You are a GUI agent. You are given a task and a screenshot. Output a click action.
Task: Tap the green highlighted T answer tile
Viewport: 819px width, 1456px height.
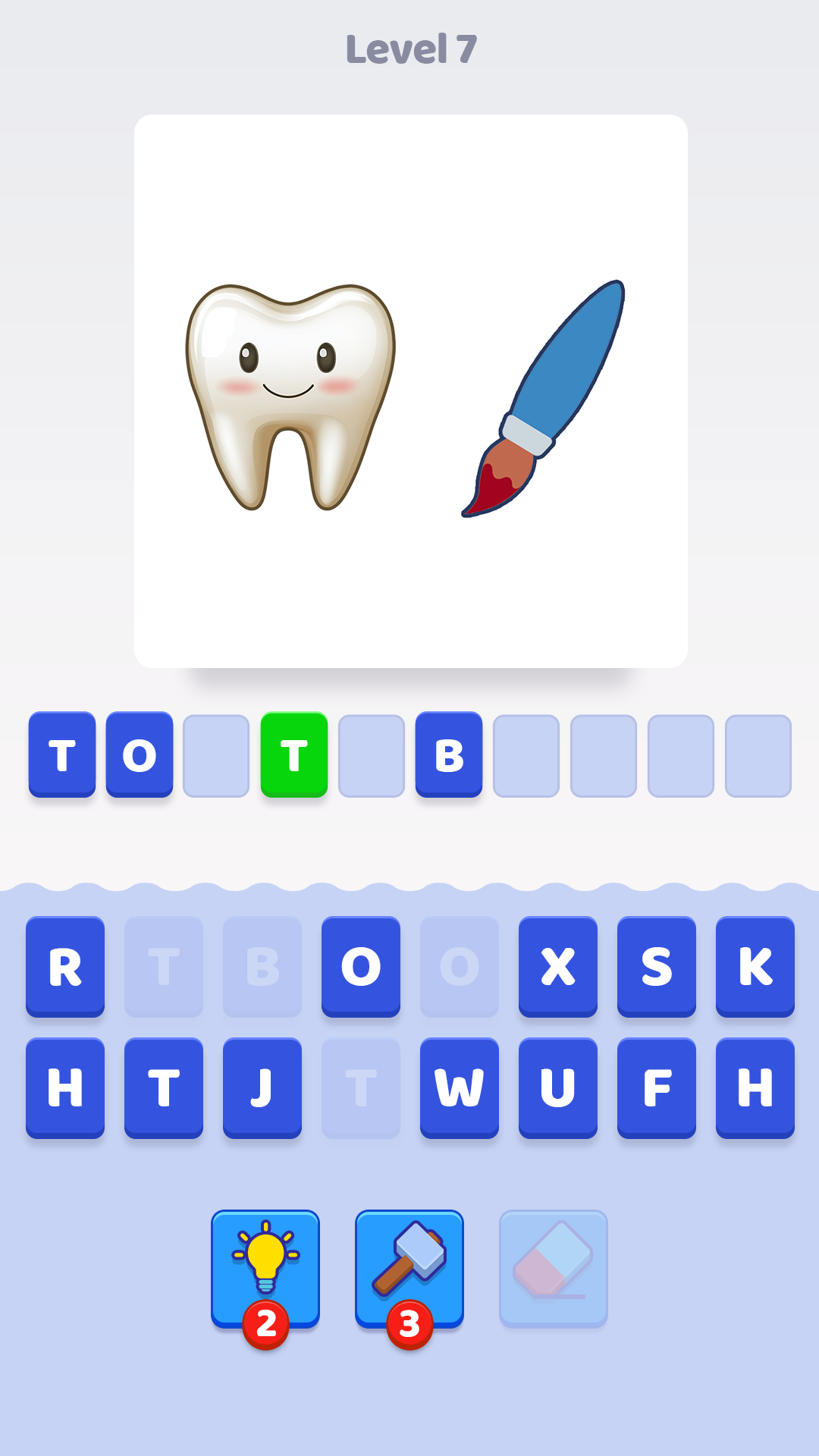[293, 755]
